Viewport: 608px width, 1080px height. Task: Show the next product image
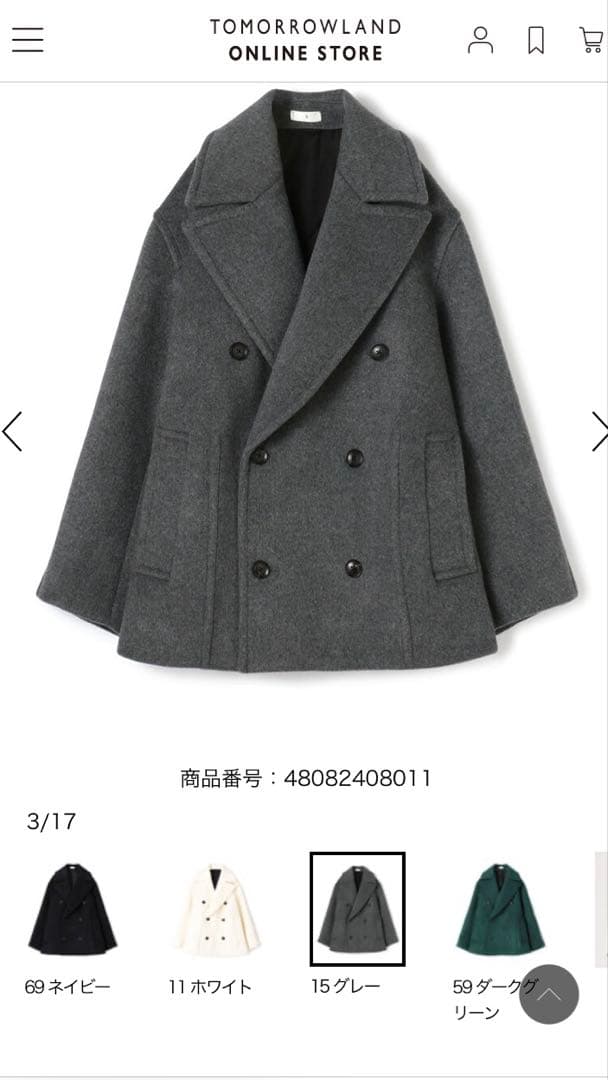point(597,431)
